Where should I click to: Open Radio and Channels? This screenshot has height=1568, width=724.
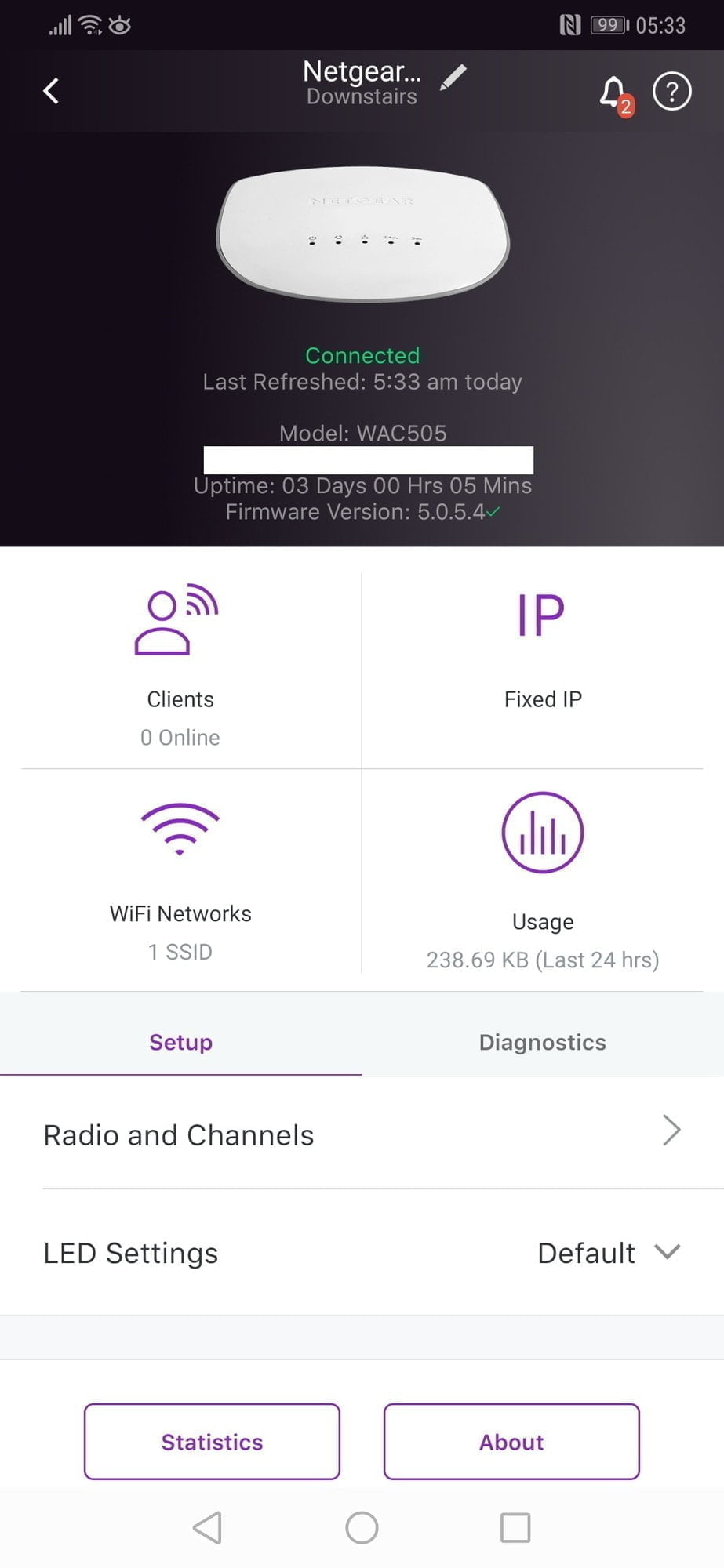(x=362, y=1134)
